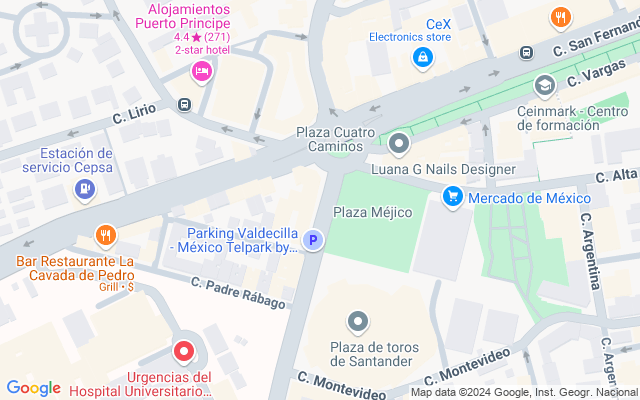
Task: Select the Parking Valdecilla parking marker
Action: [314, 240]
